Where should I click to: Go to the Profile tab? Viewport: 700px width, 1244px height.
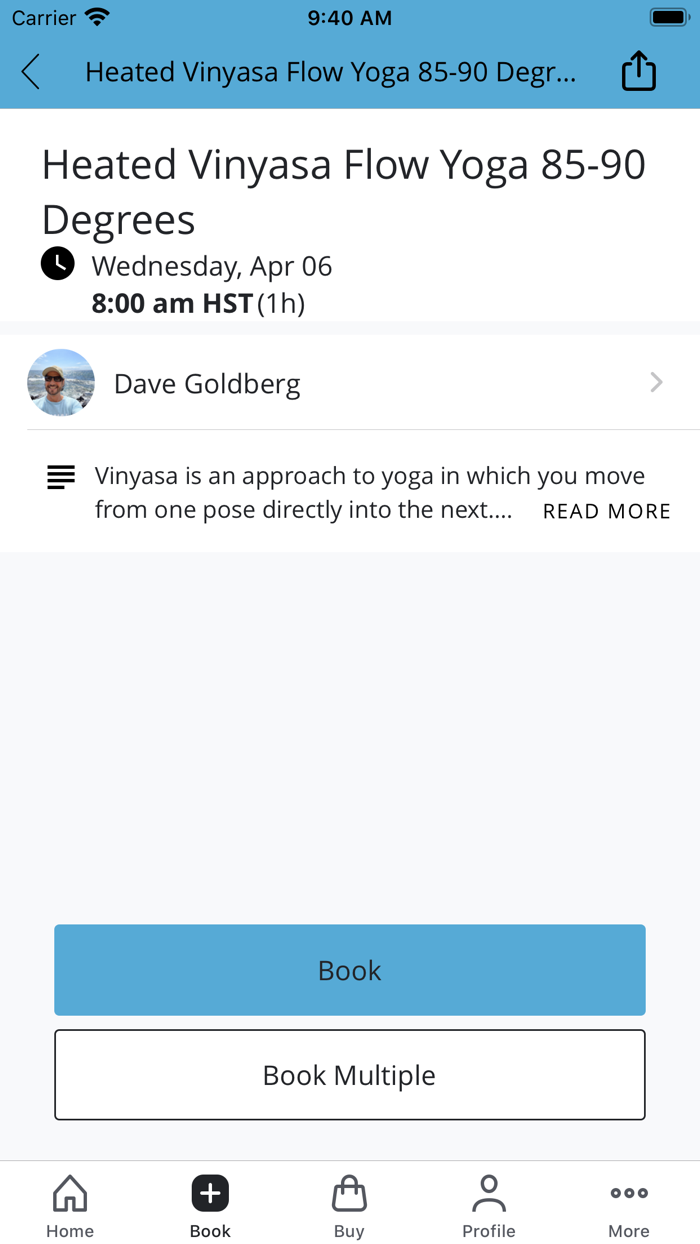(489, 1206)
